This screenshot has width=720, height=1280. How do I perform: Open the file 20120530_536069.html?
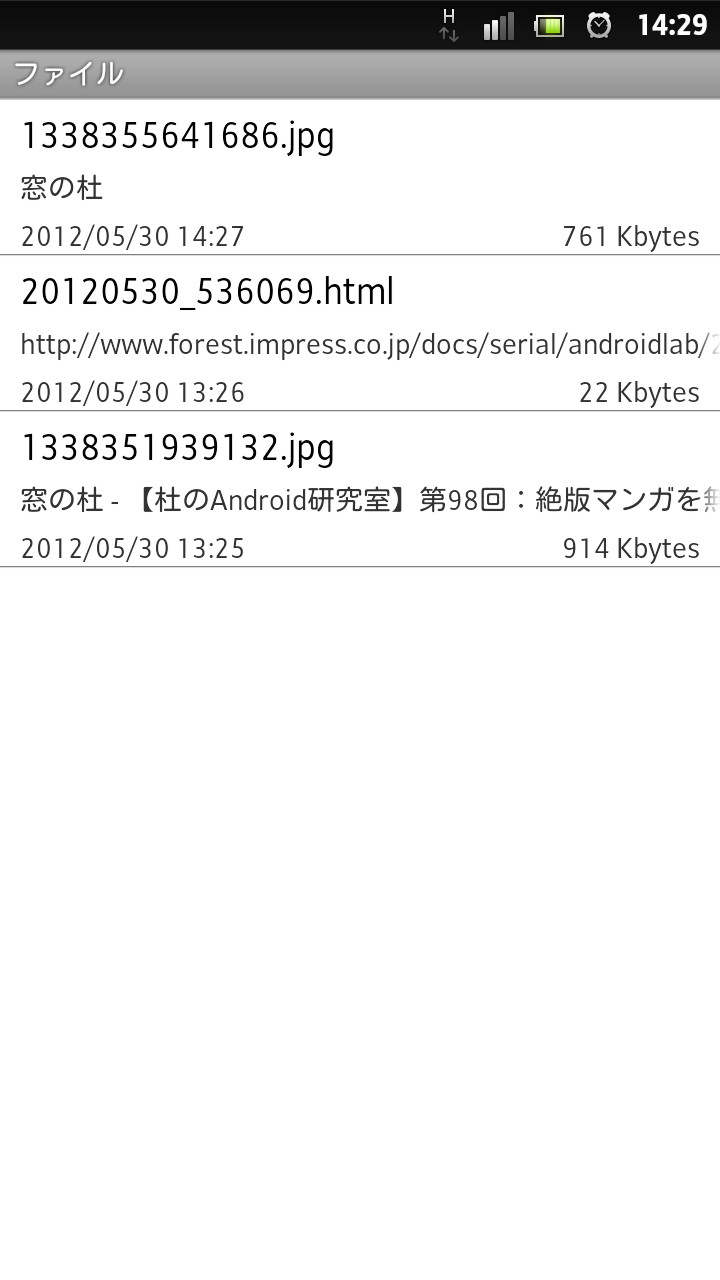click(206, 292)
